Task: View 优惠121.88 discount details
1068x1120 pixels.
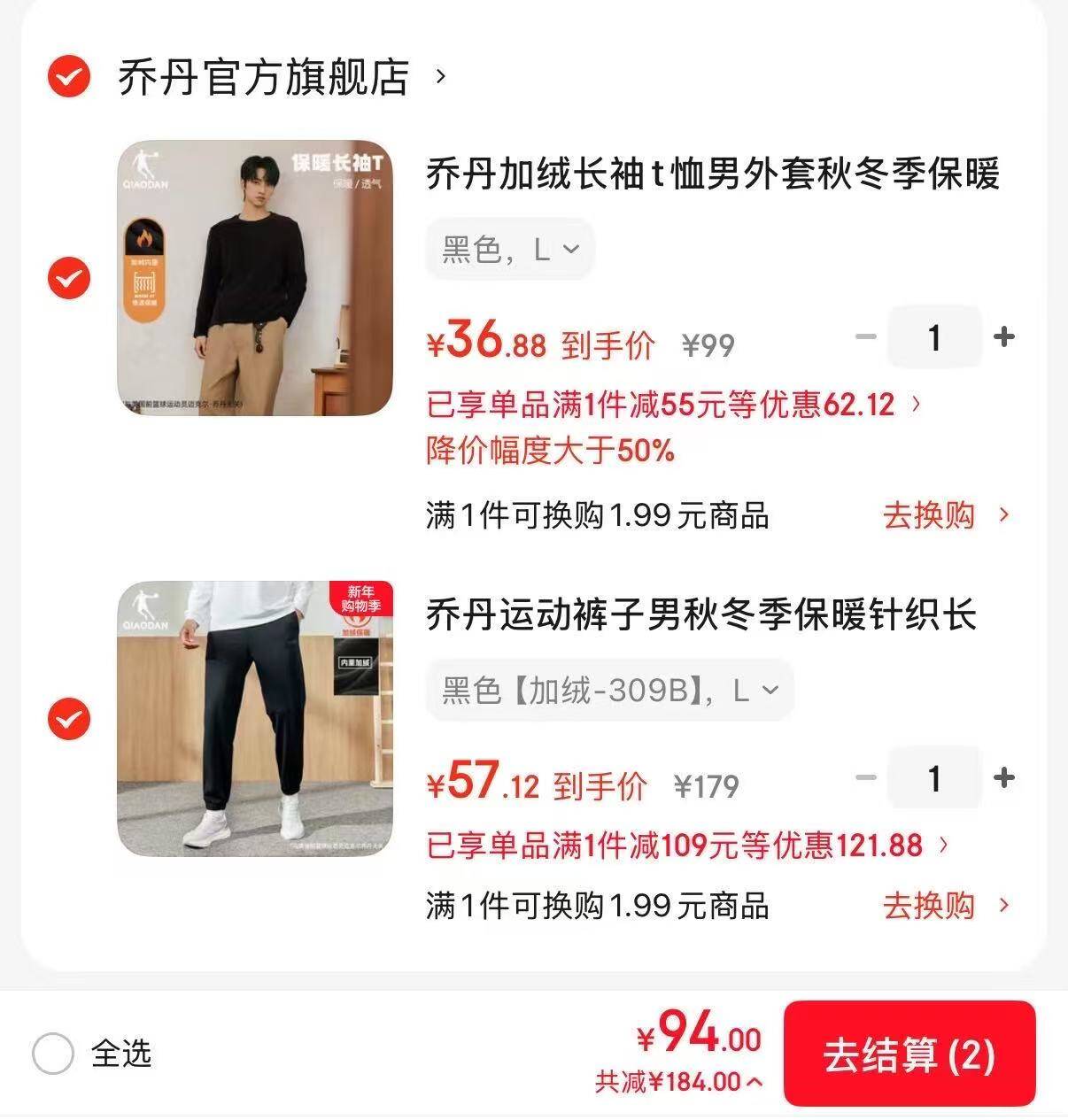Action: coord(687,846)
